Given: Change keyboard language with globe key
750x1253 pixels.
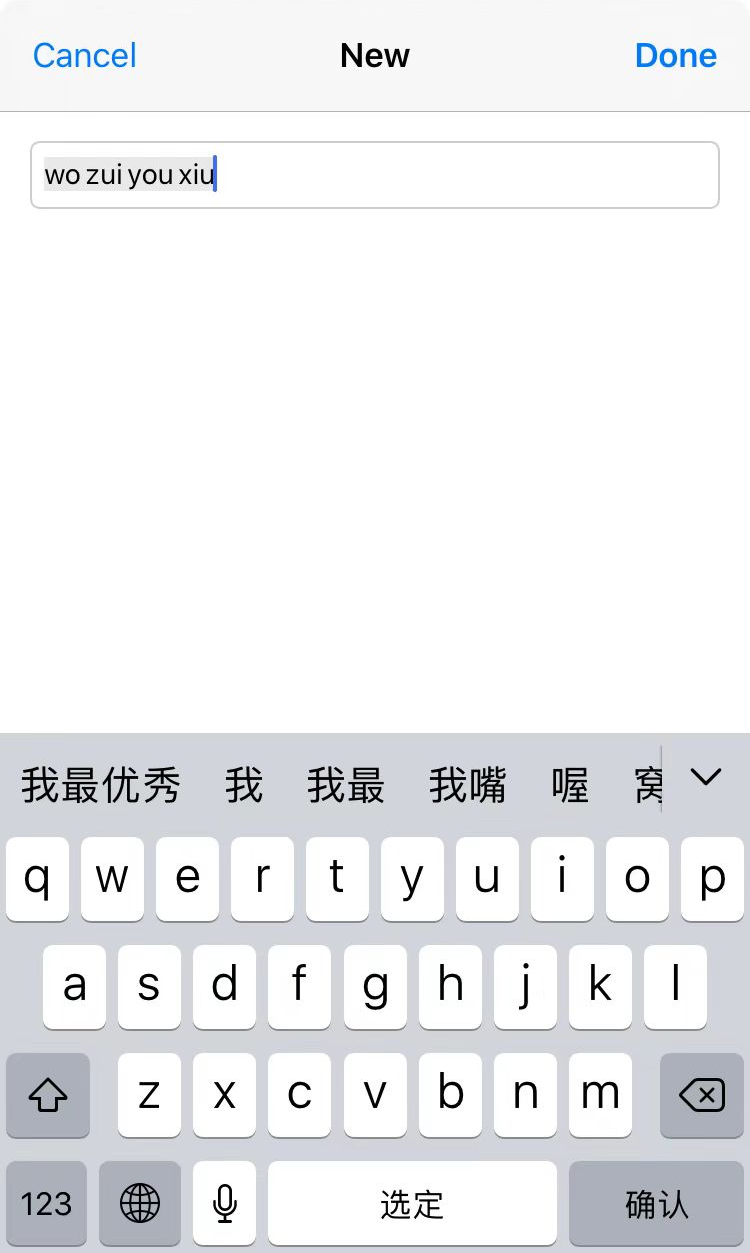Looking at the screenshot, I should pos(140,1203).
